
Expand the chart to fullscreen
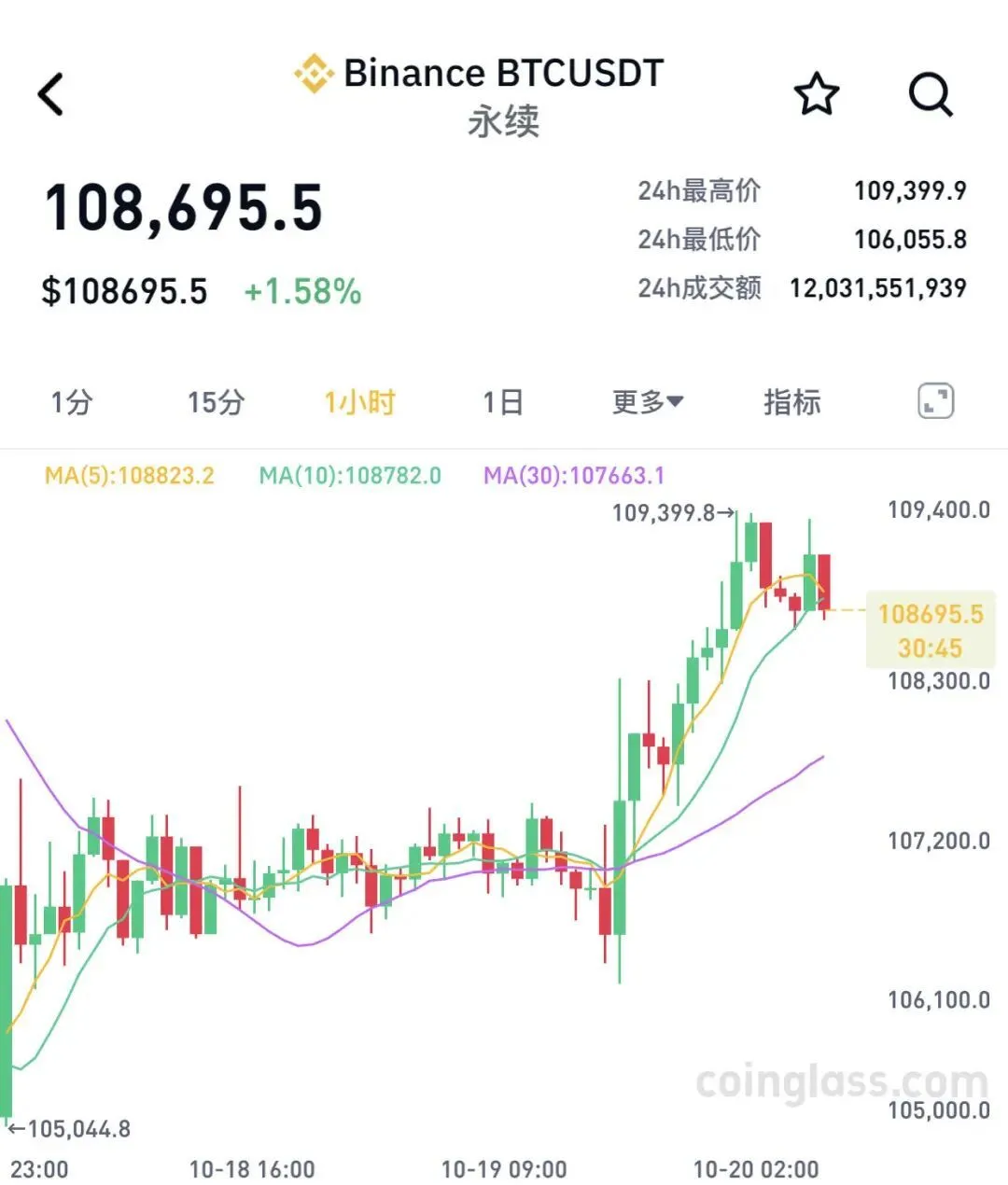point(935,401)
